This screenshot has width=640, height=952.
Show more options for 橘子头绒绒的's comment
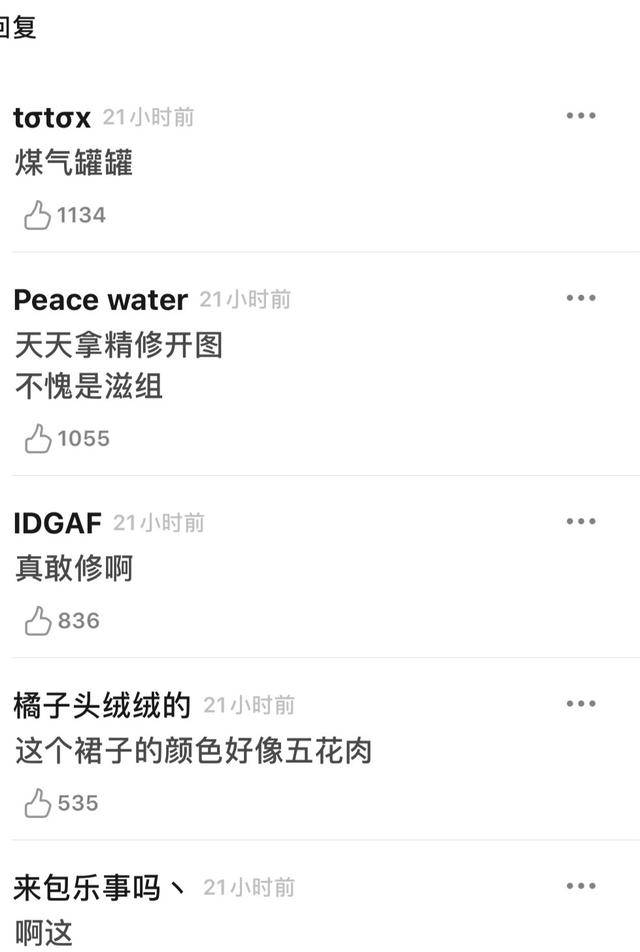point(581,704)
